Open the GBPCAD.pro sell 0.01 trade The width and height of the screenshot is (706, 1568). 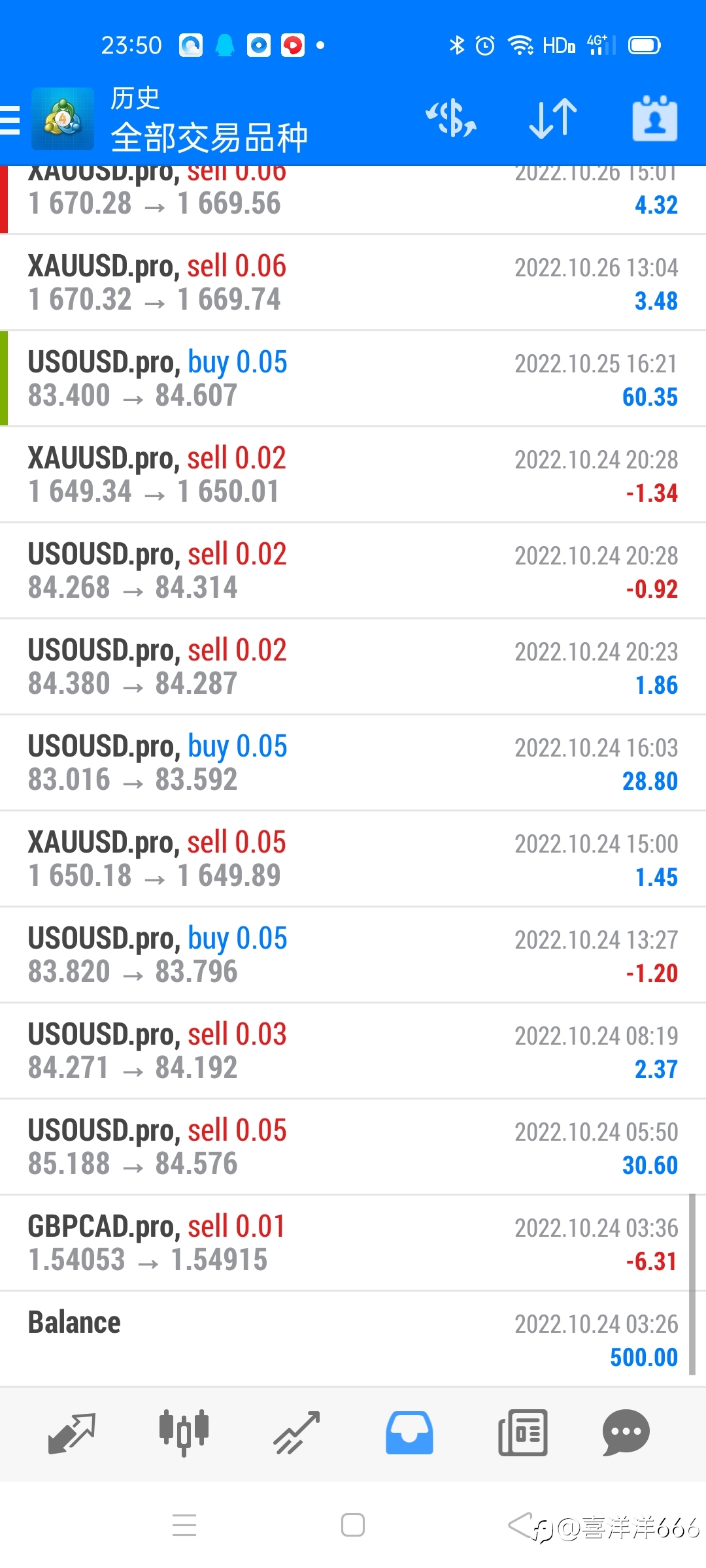coord(353,1243)
